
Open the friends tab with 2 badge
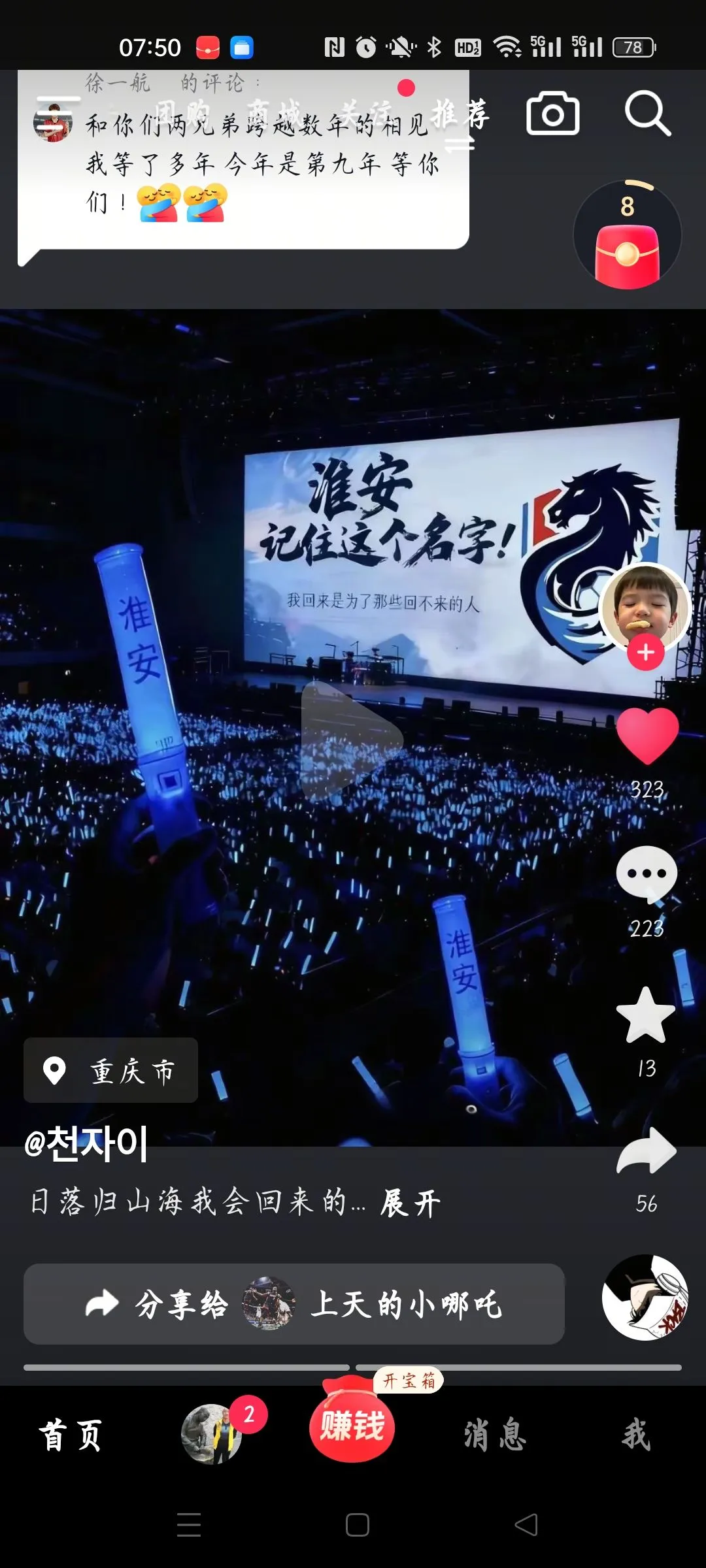point(212,1434)
